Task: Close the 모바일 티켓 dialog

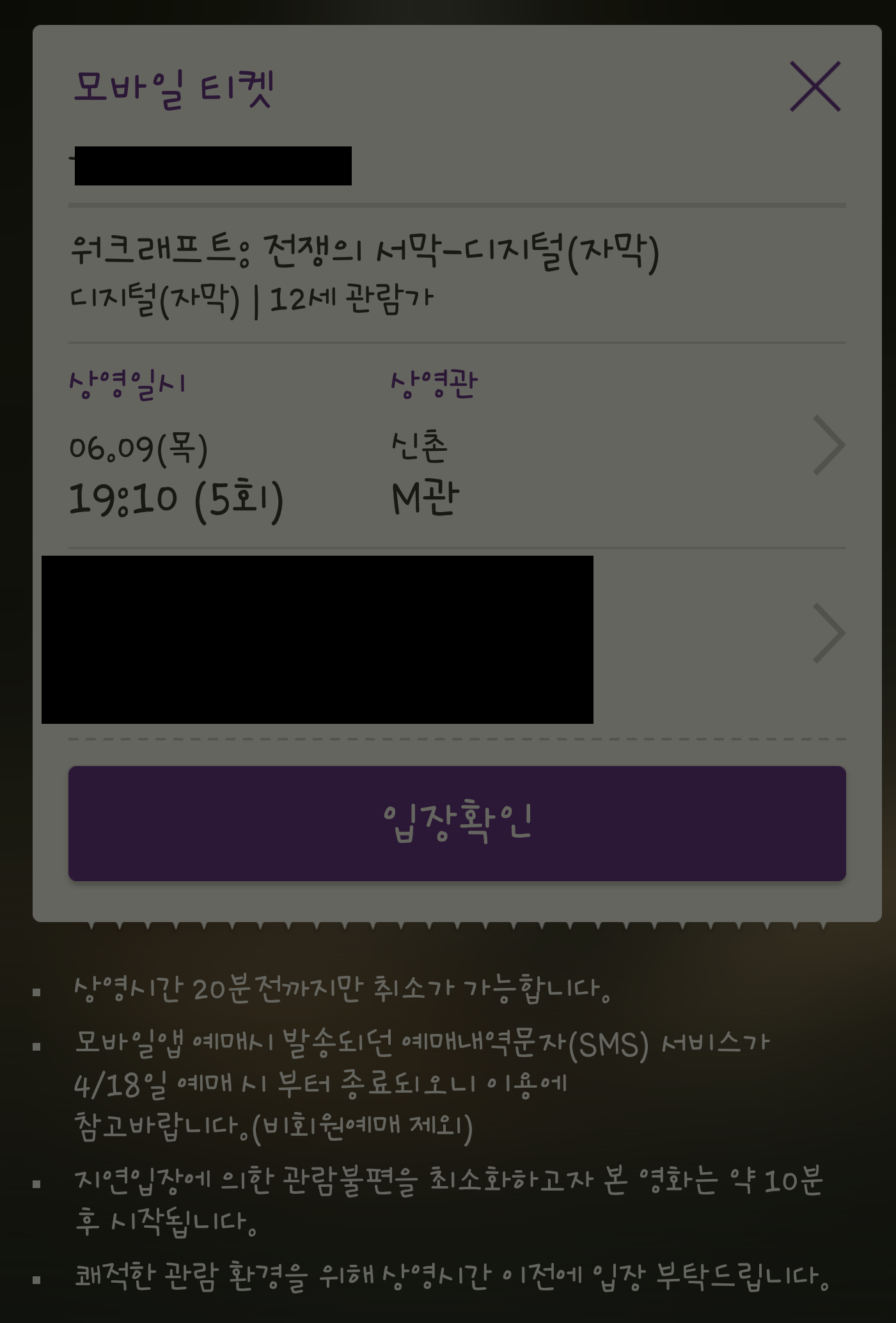Action: click(815, 86)
